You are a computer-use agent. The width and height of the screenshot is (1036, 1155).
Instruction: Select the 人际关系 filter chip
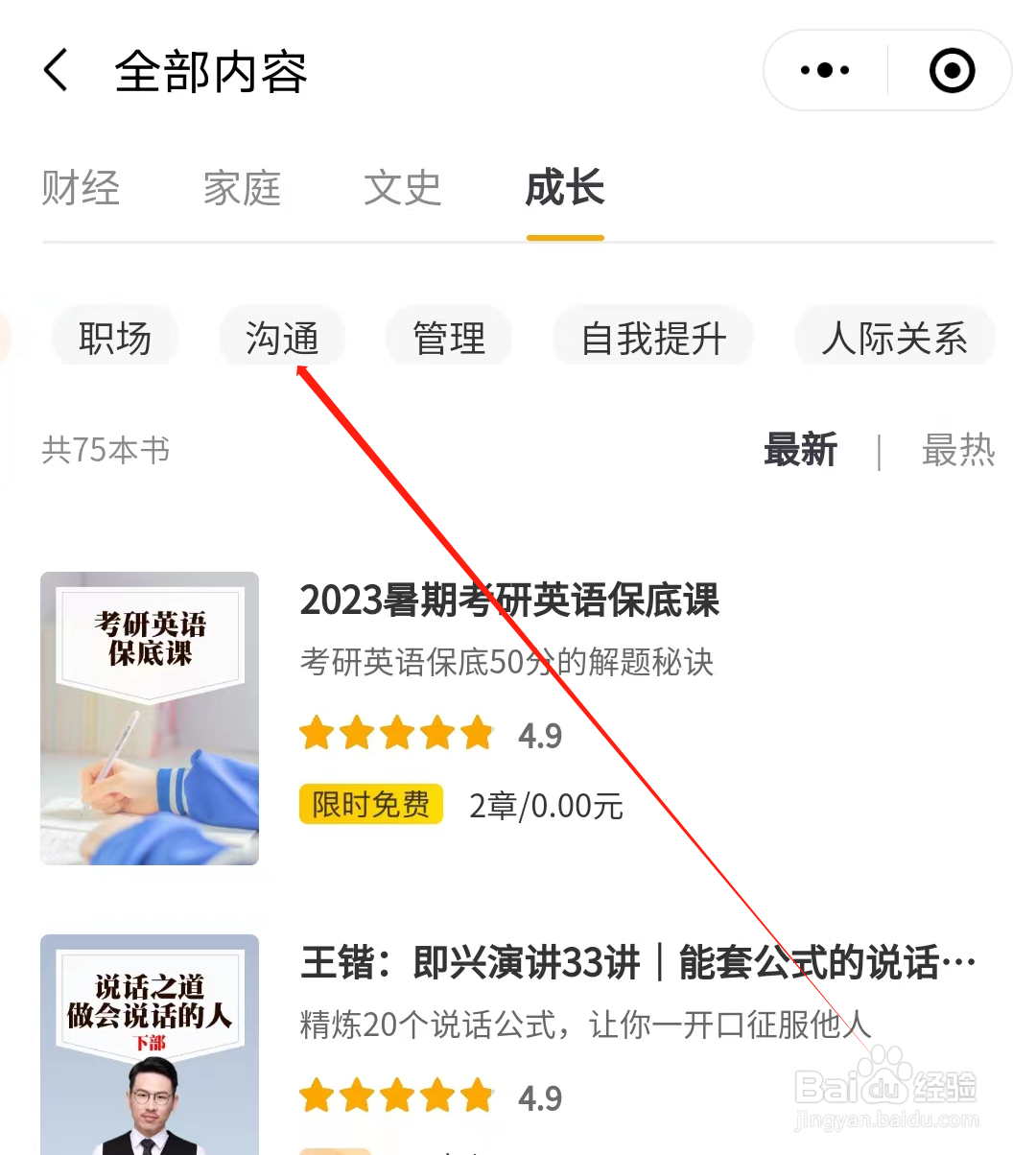click(894, 338)
